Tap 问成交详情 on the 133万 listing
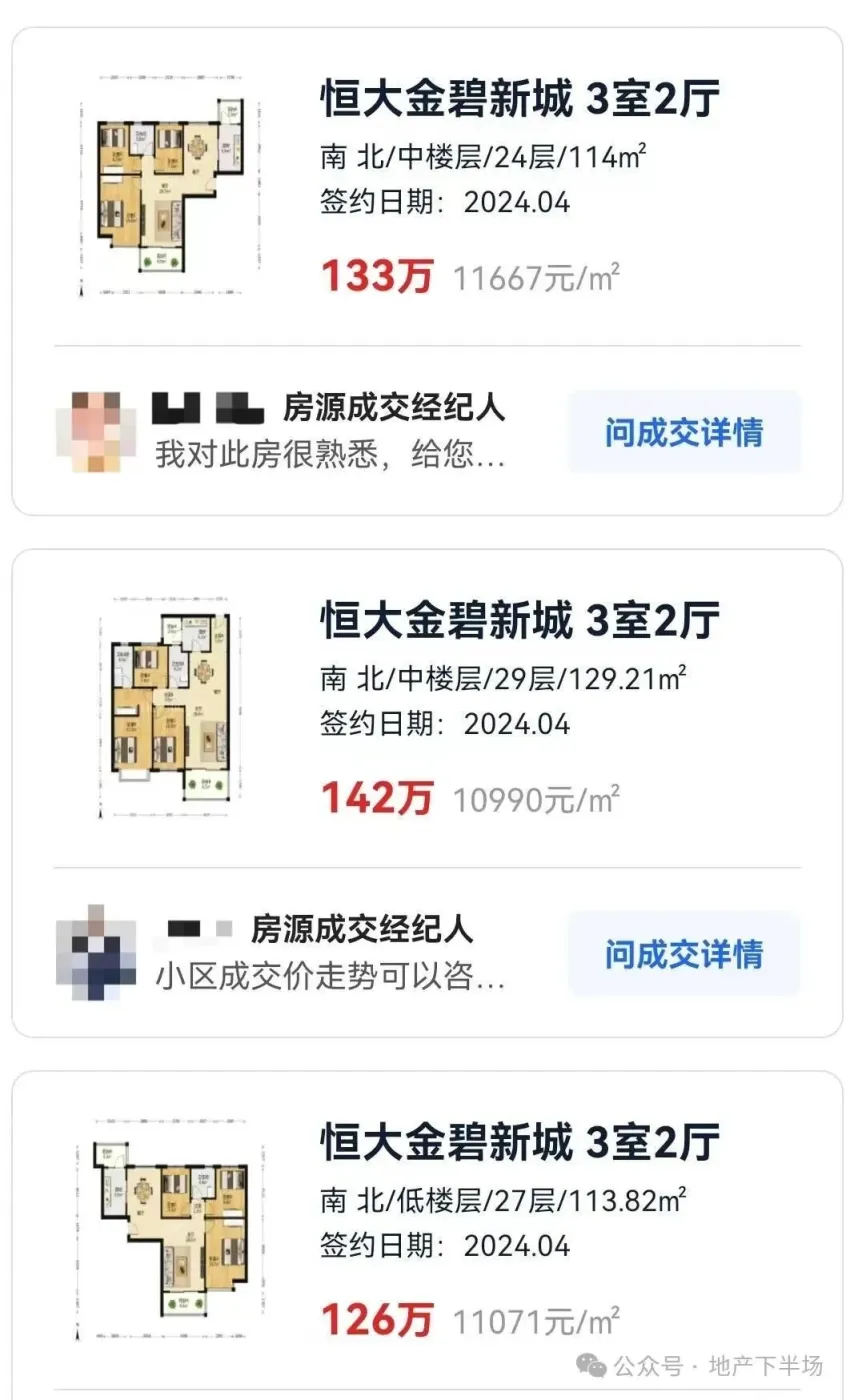This screenshot has height=1400, width=850. pyautogui.click(x=684, y=433)
